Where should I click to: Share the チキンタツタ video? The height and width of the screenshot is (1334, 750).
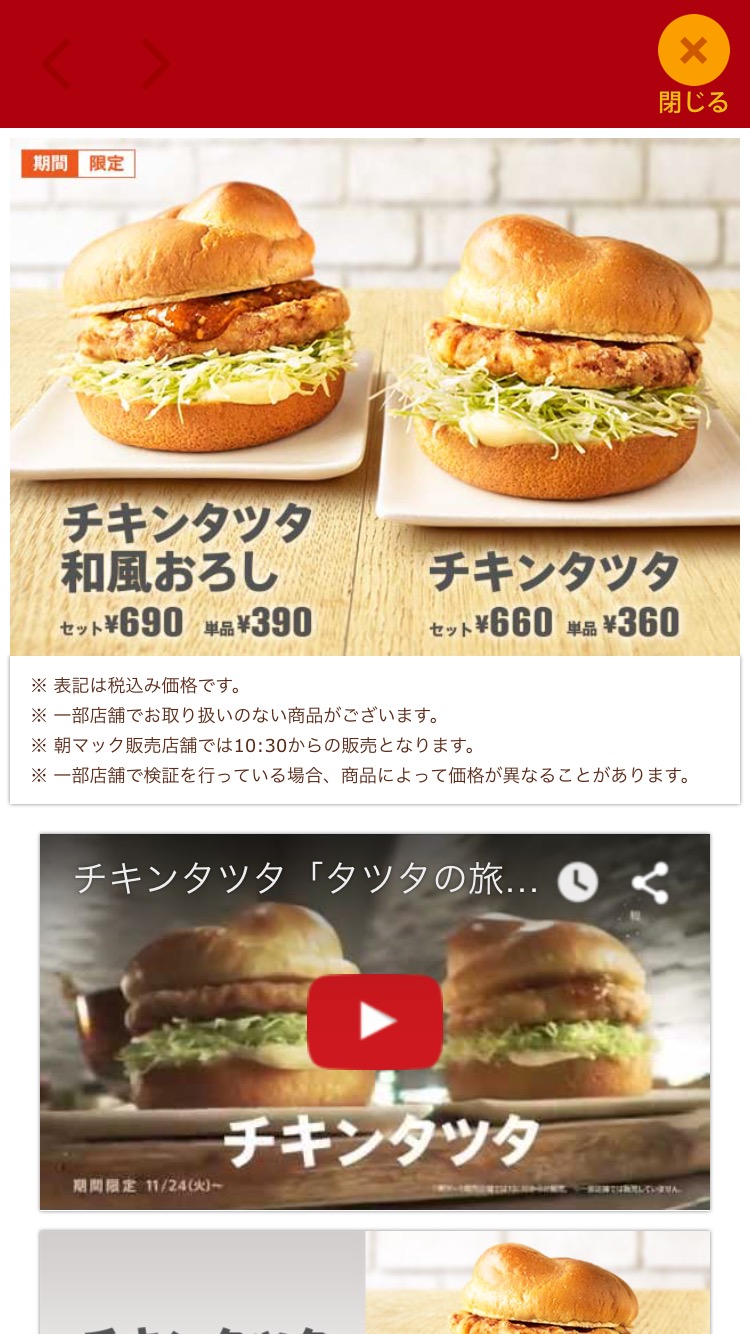[650, 882]
